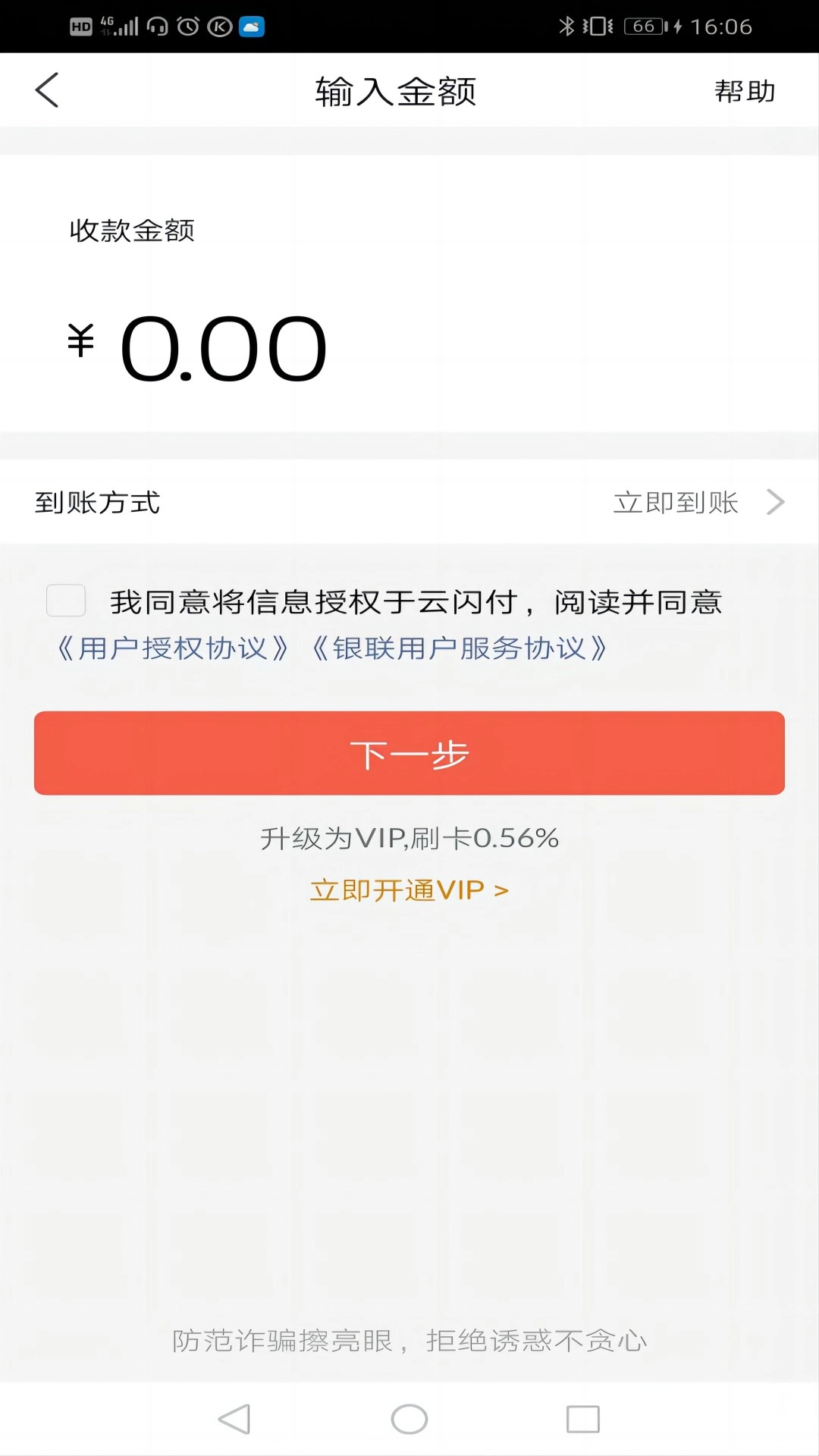Open 帮助 from the top right corner
The width and height of the screenshot is (819, 1456).
[x=745, y=89]
